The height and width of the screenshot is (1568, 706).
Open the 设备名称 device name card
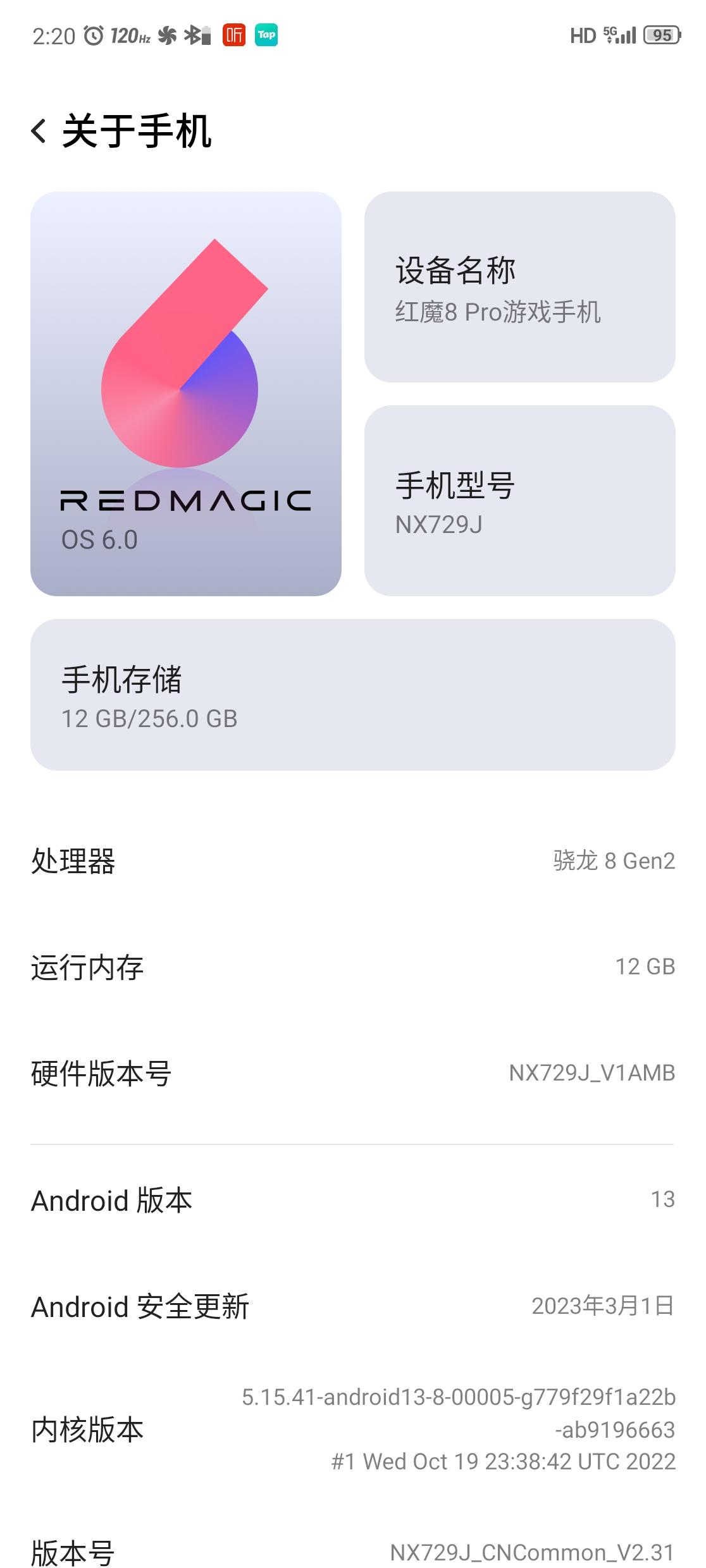click(x=521, y=288)
